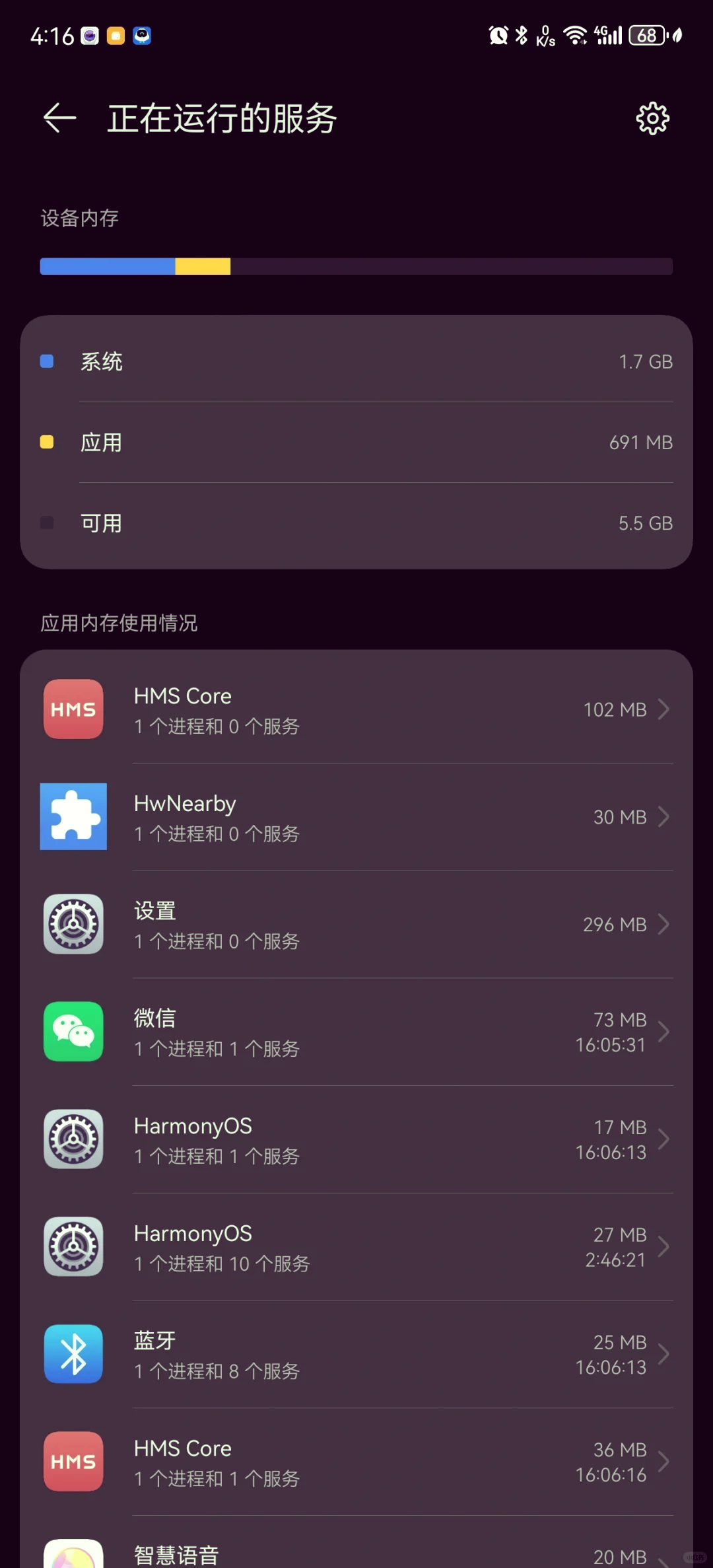The width and height of the screenshot is (713, 1568).
Task: Click the first HarmonyOS gear icon
Action: 73,1139
